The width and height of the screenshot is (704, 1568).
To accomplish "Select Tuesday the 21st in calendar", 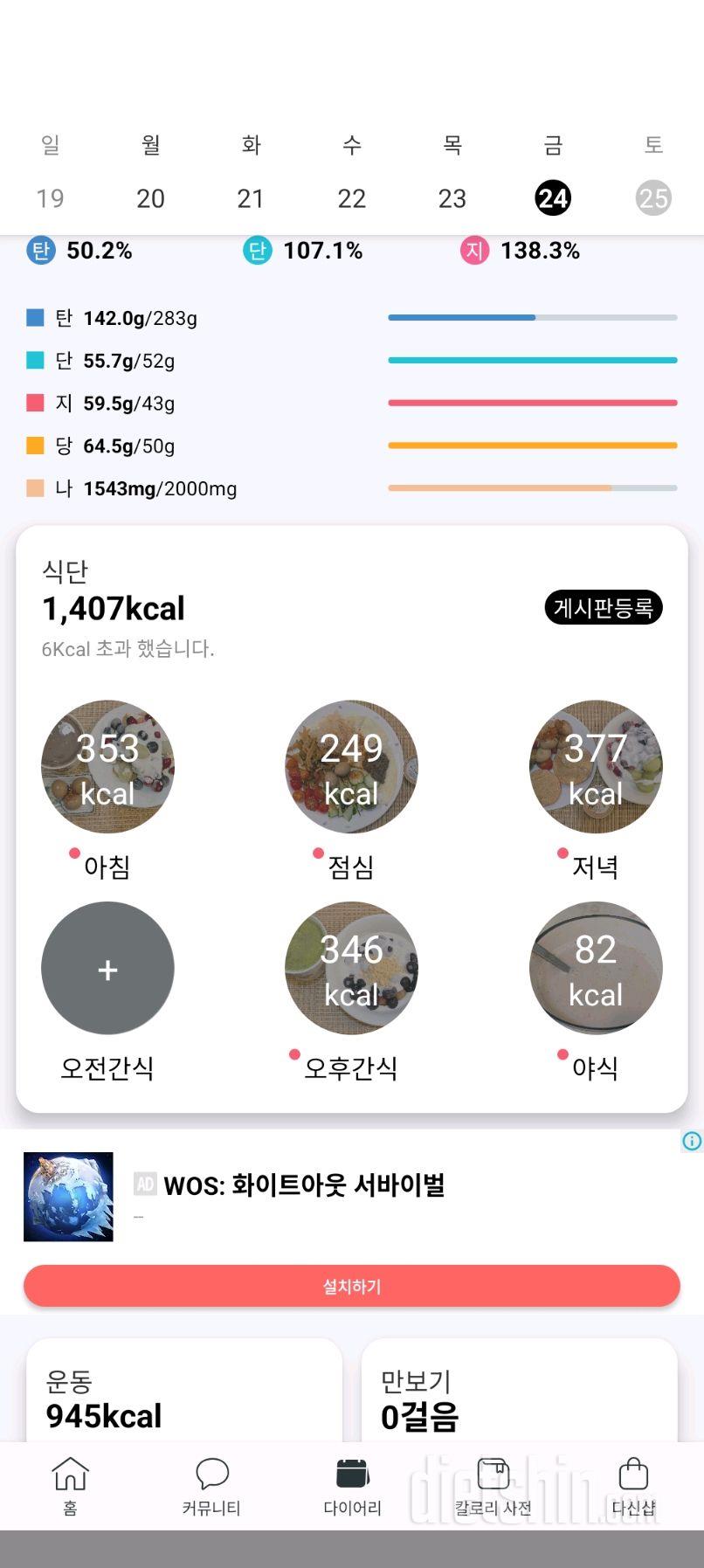I will click(251, 198).
